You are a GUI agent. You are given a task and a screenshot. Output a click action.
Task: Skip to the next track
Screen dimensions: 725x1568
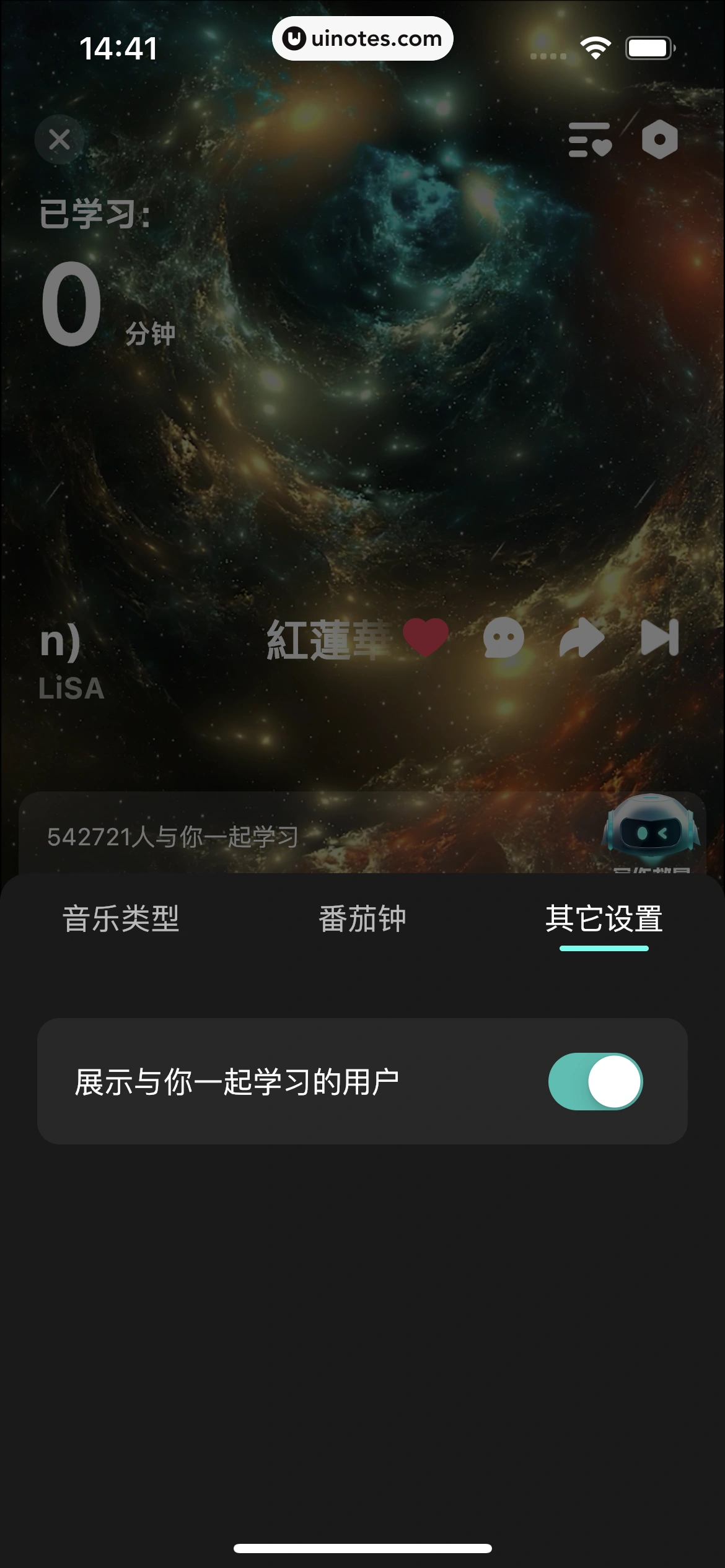click(x=658, y=638)
